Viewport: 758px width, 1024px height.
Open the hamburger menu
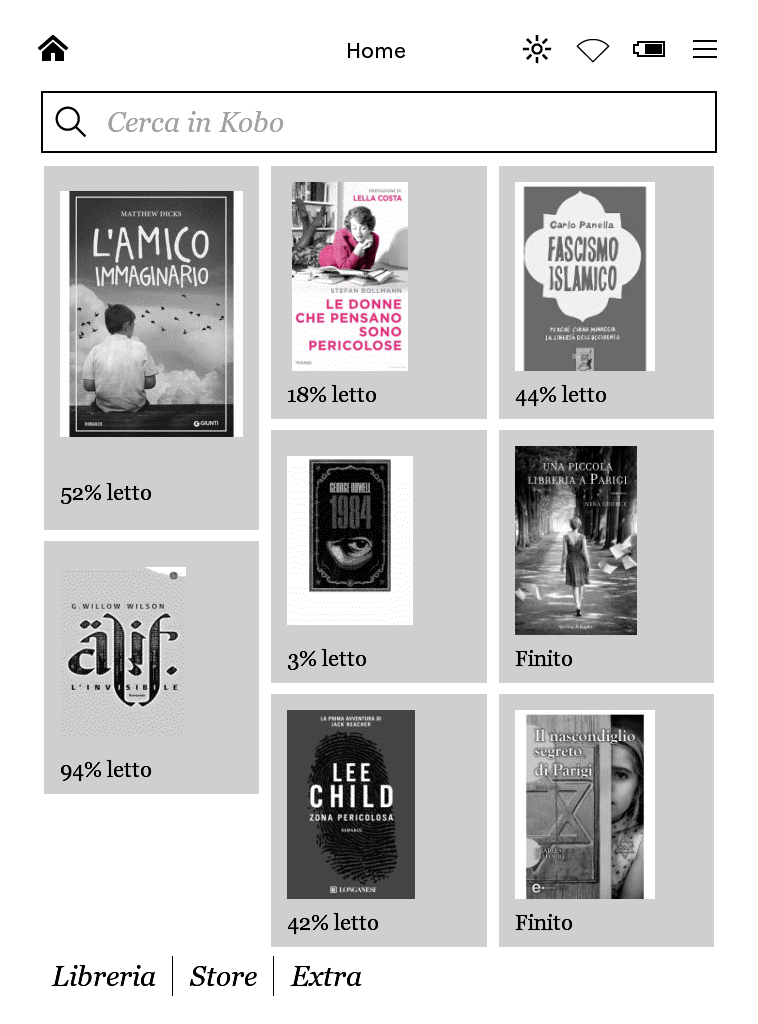705,49
